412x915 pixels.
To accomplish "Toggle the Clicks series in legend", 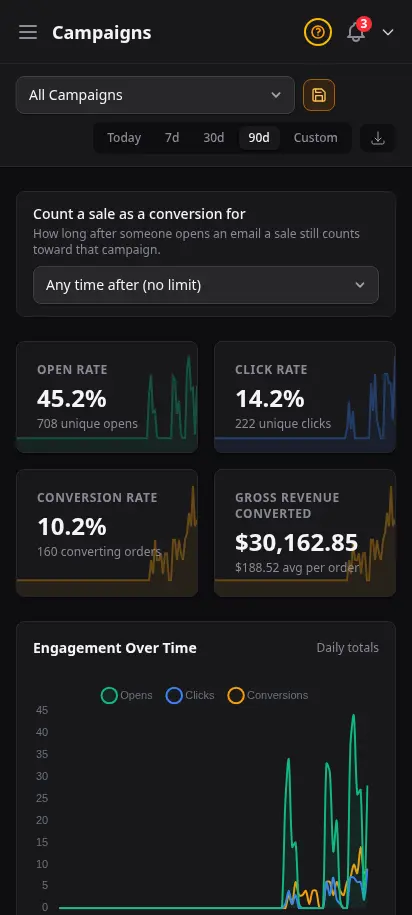I will [190, 696].
